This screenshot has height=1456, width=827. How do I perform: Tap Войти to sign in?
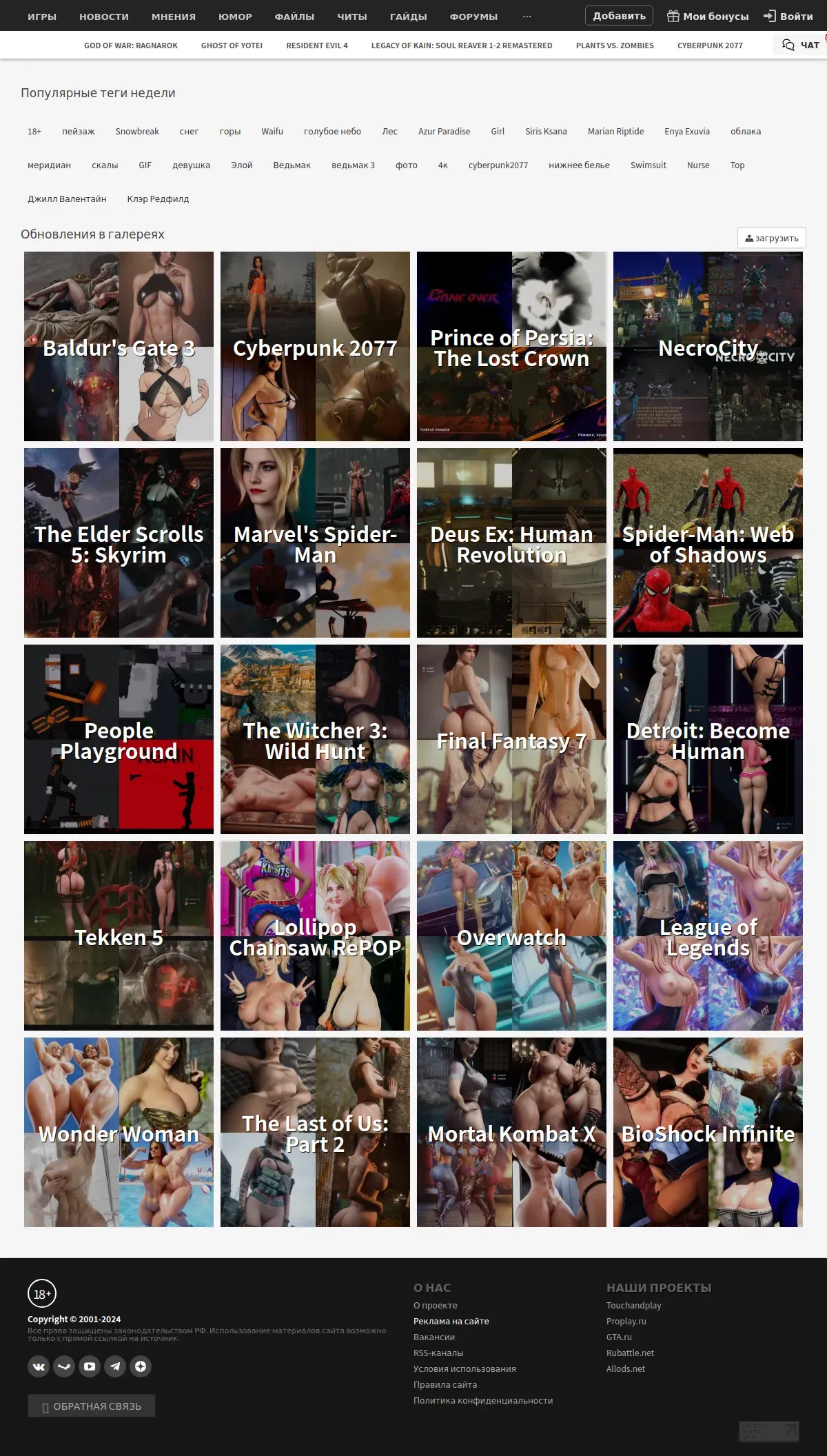788,17
